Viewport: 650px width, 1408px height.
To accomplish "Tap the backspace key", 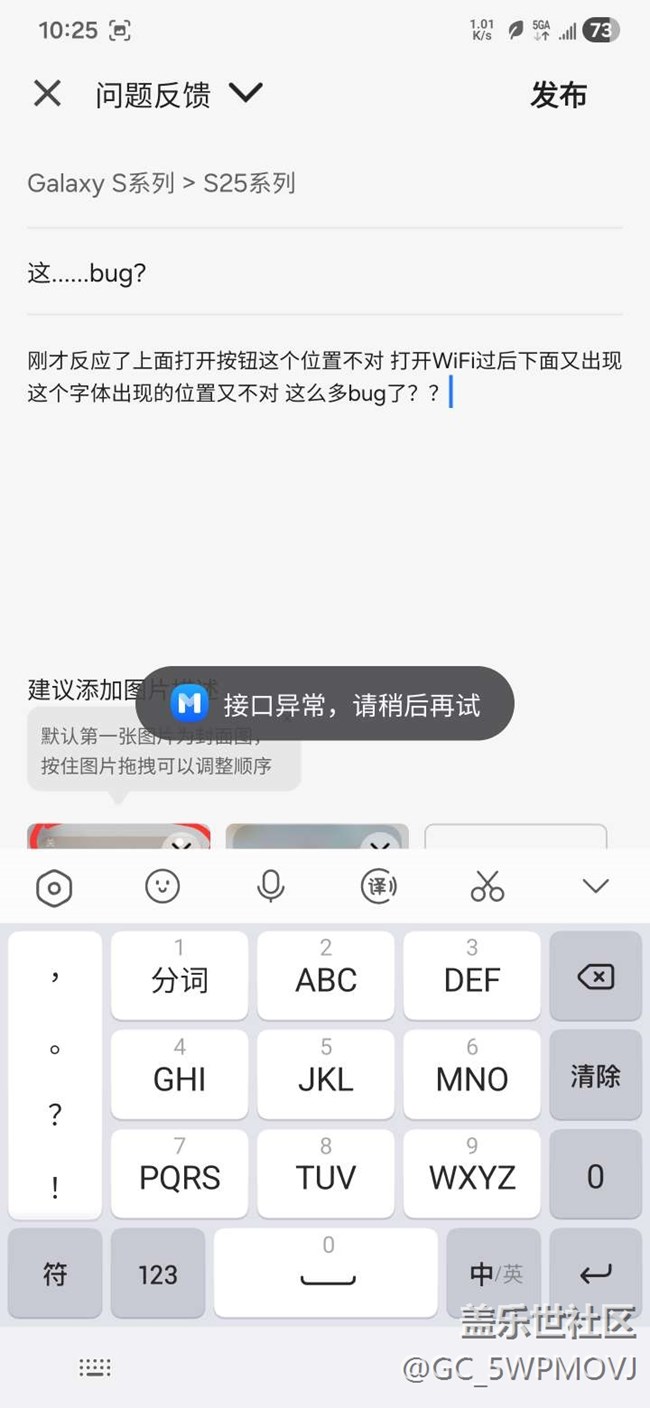I will (x=596, y=976).
